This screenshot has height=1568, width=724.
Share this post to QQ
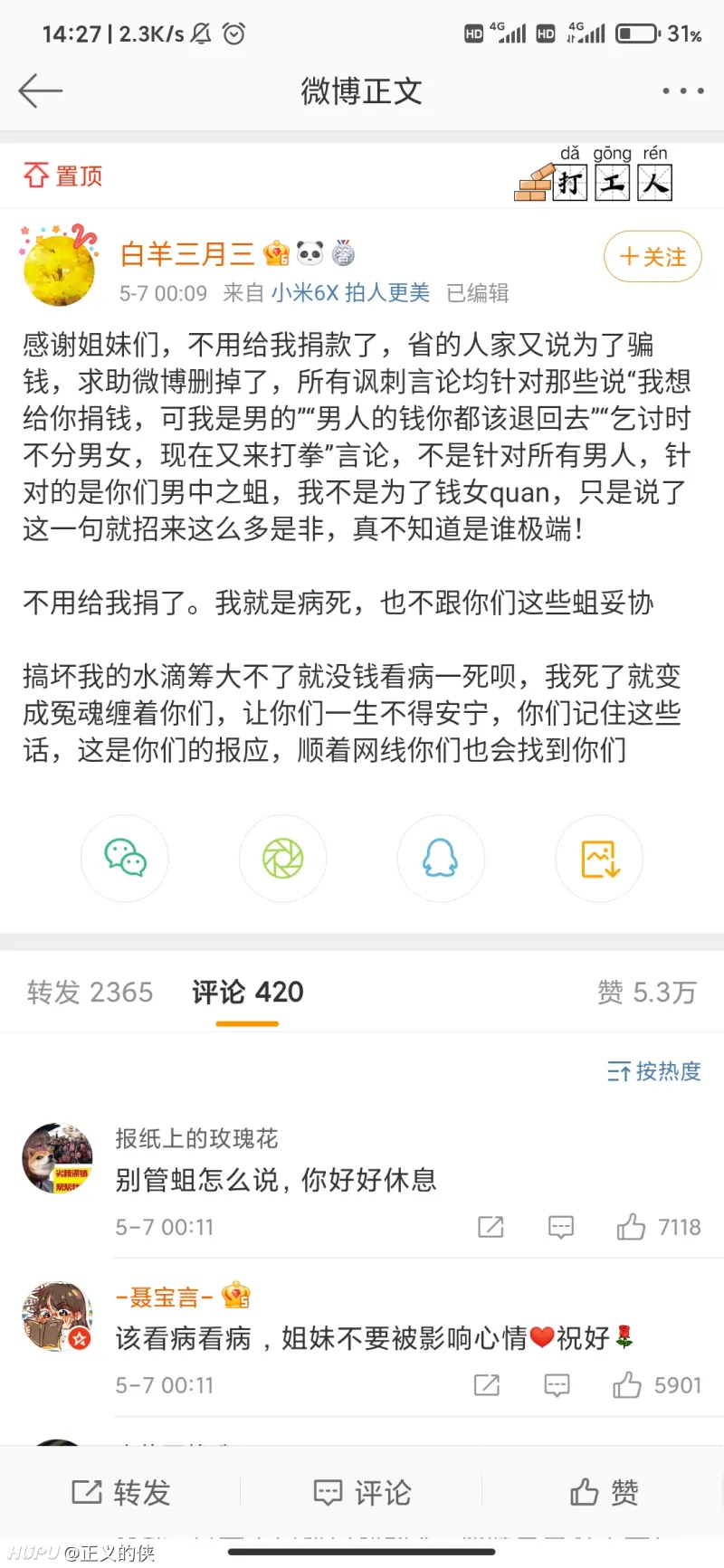point(441,858)
